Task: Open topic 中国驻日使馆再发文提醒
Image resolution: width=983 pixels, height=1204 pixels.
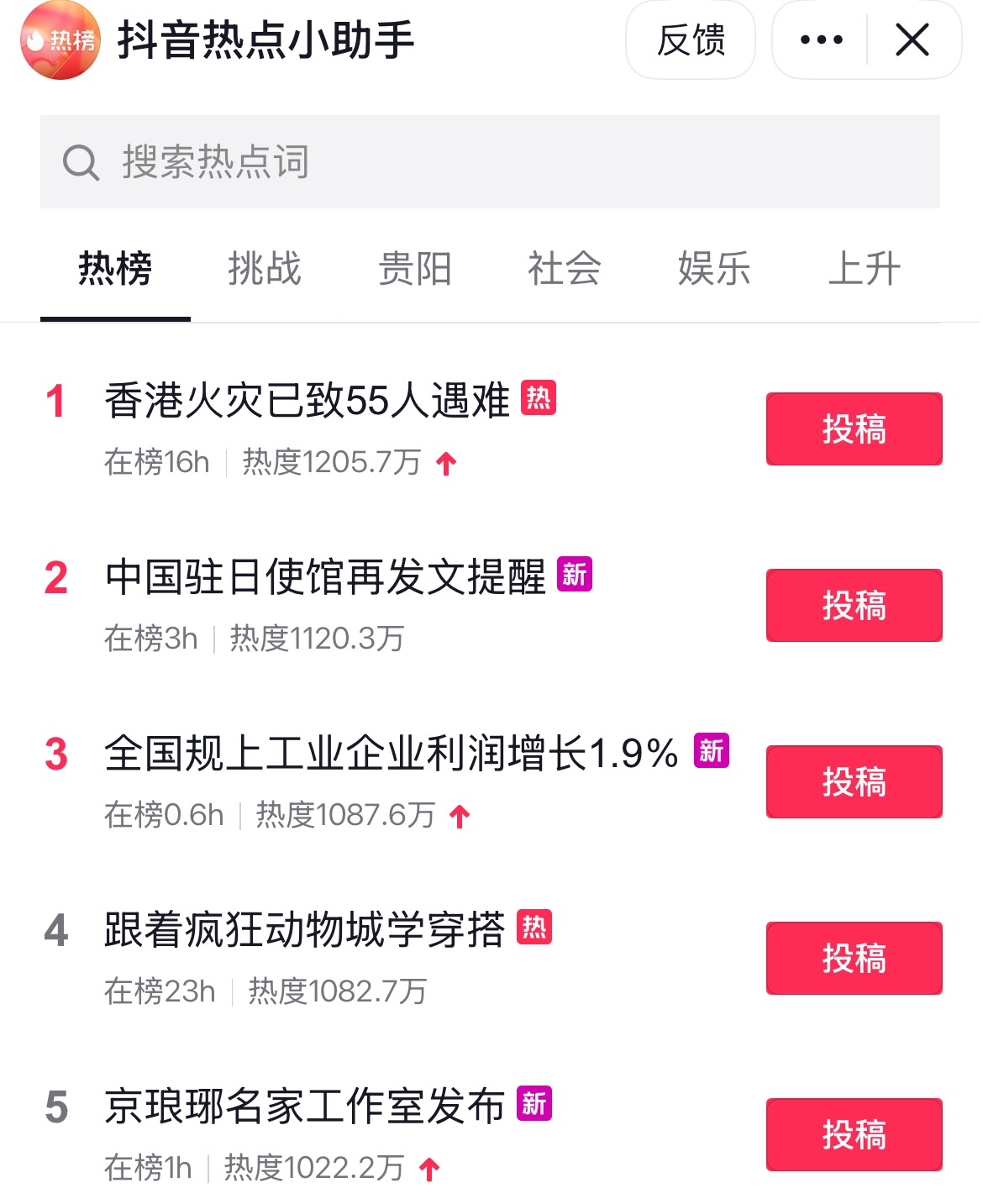Action: click(x=325, y=577)
